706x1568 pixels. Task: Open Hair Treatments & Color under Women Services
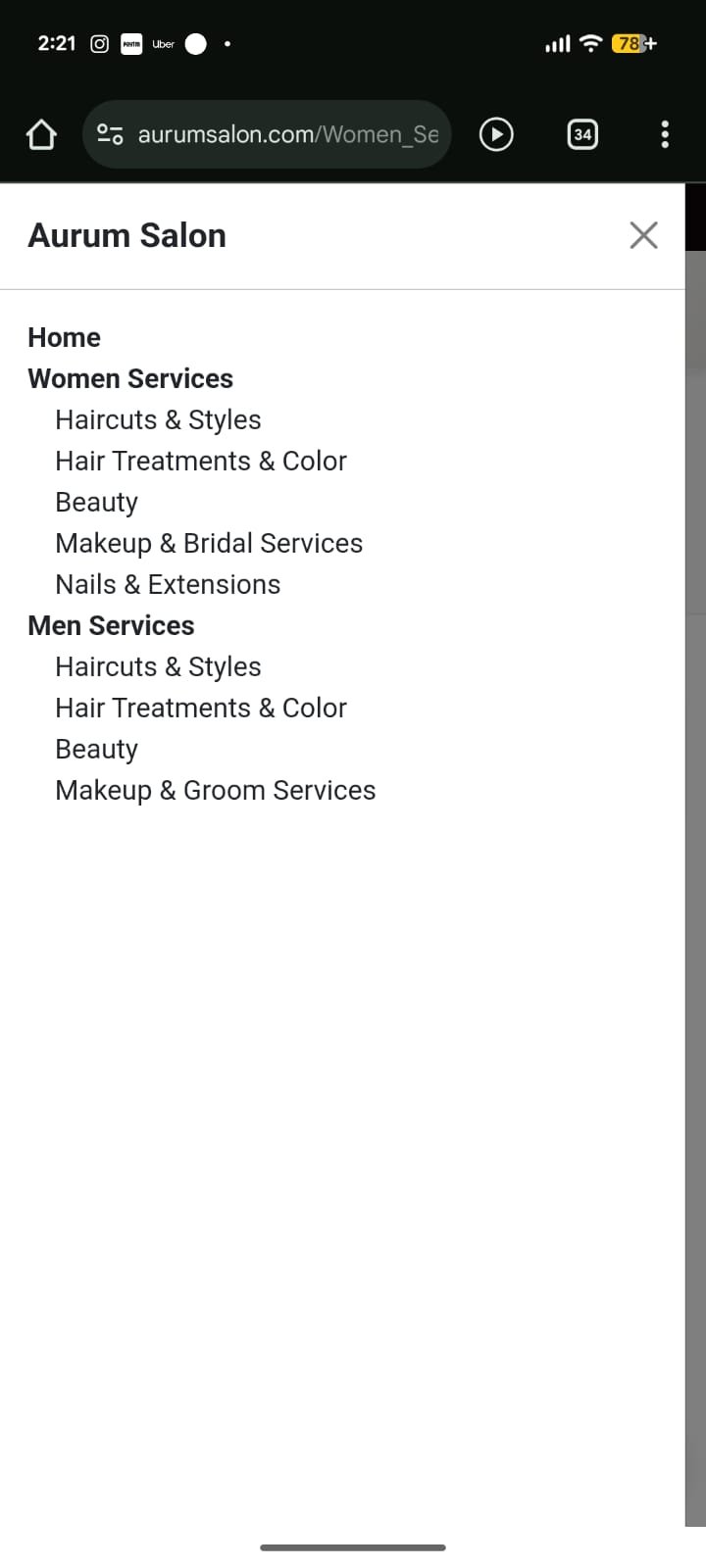pyautogui.click(x=201, y=461)
